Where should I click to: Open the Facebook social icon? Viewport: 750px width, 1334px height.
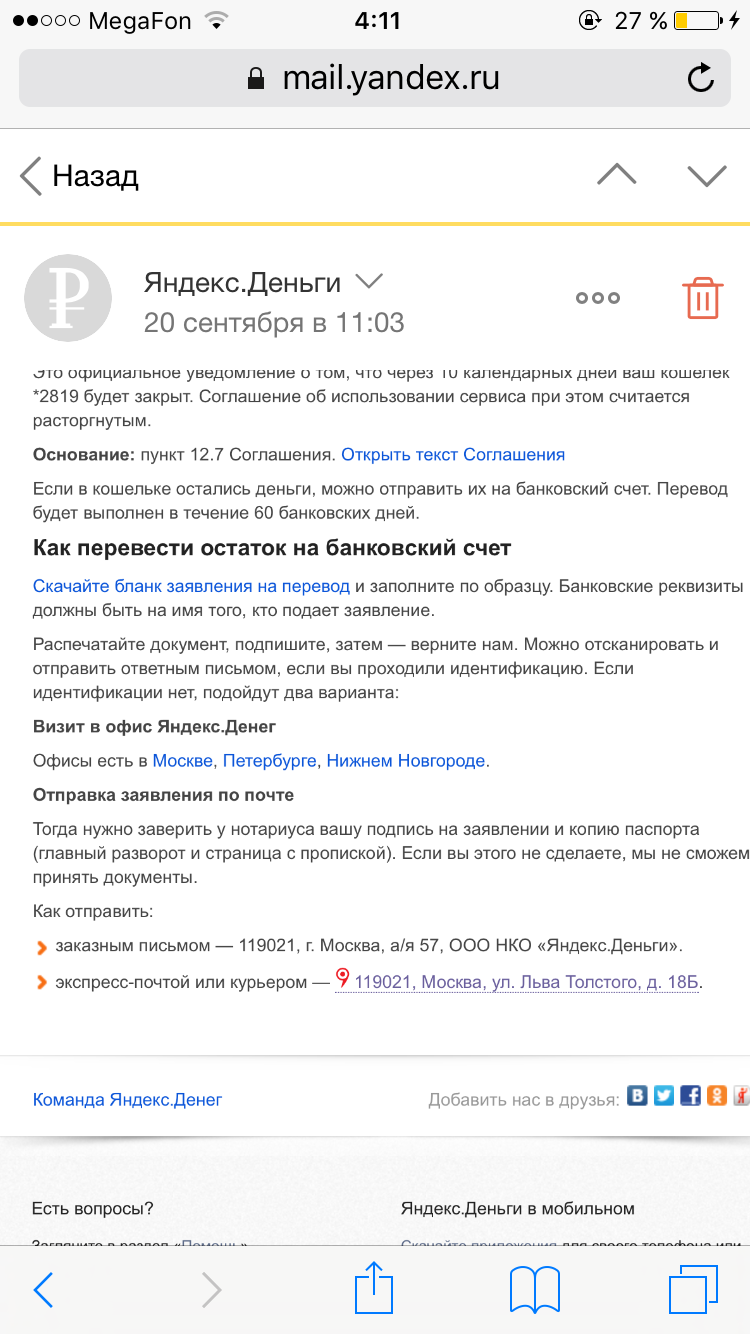(x=690, y=1096)
